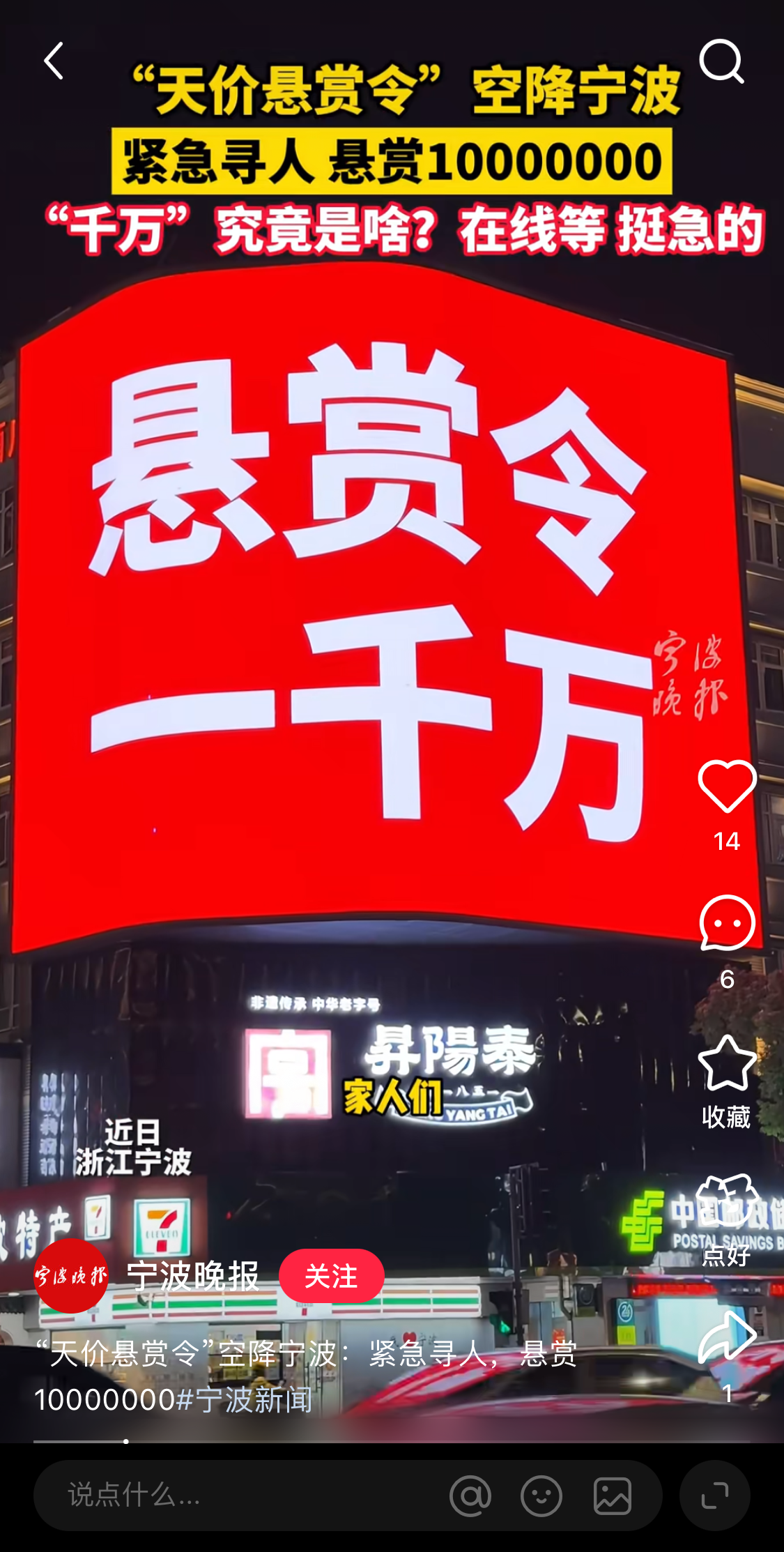Tap the 点好 icon
Screen dimensions: 784x1552
click(x=727, y=1202)
